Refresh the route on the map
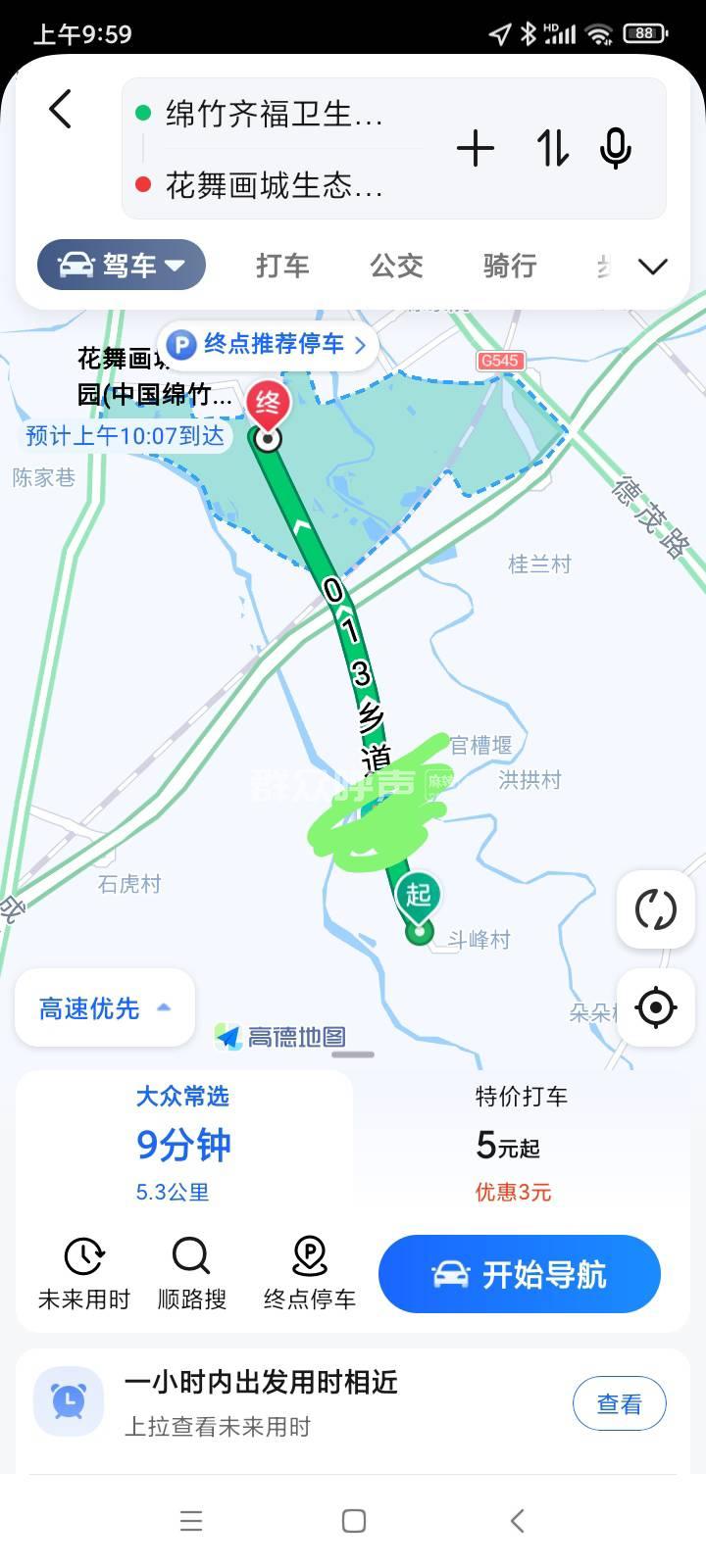This screenshot has width=706, height=1568. point(655,909)
